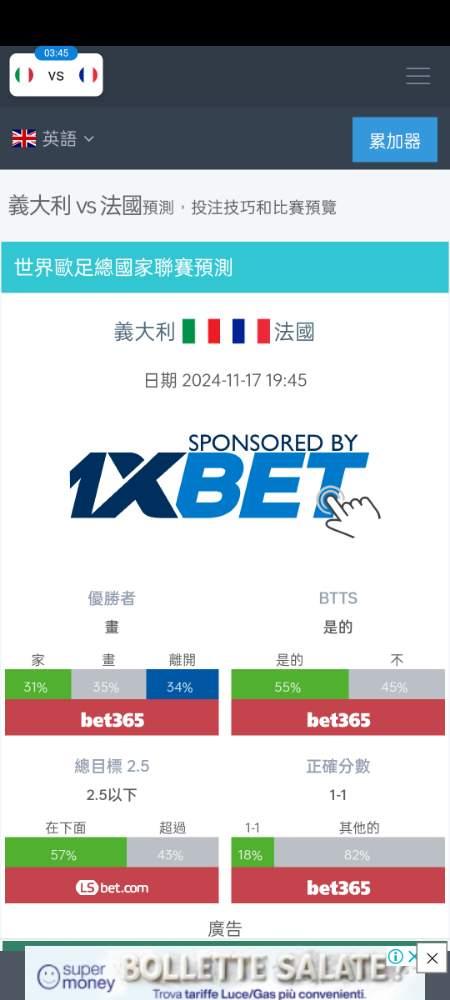Expand the 英語 language dropdown
This screenshot has width=450, height=1000.
53,138
